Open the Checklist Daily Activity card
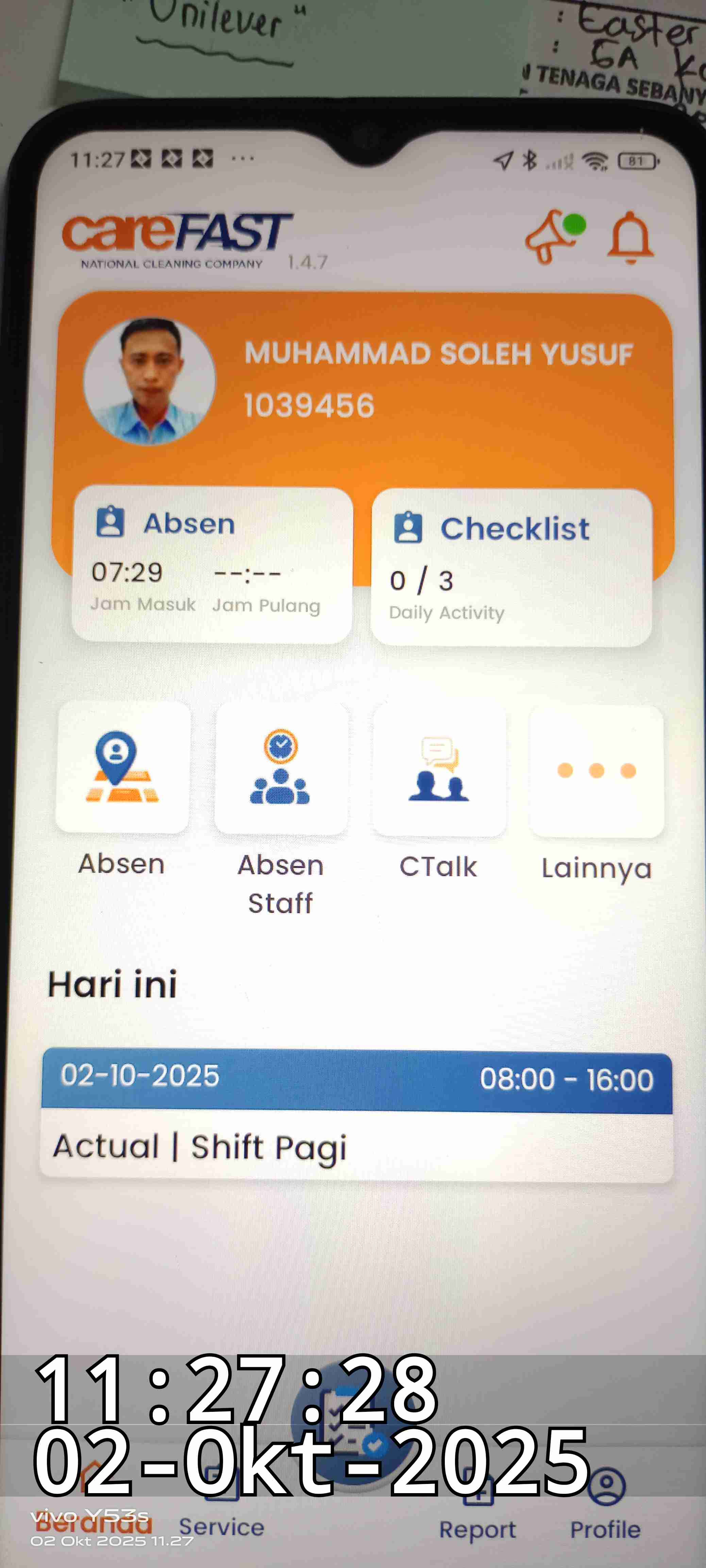706x1568 pixels. coord(511,567)
